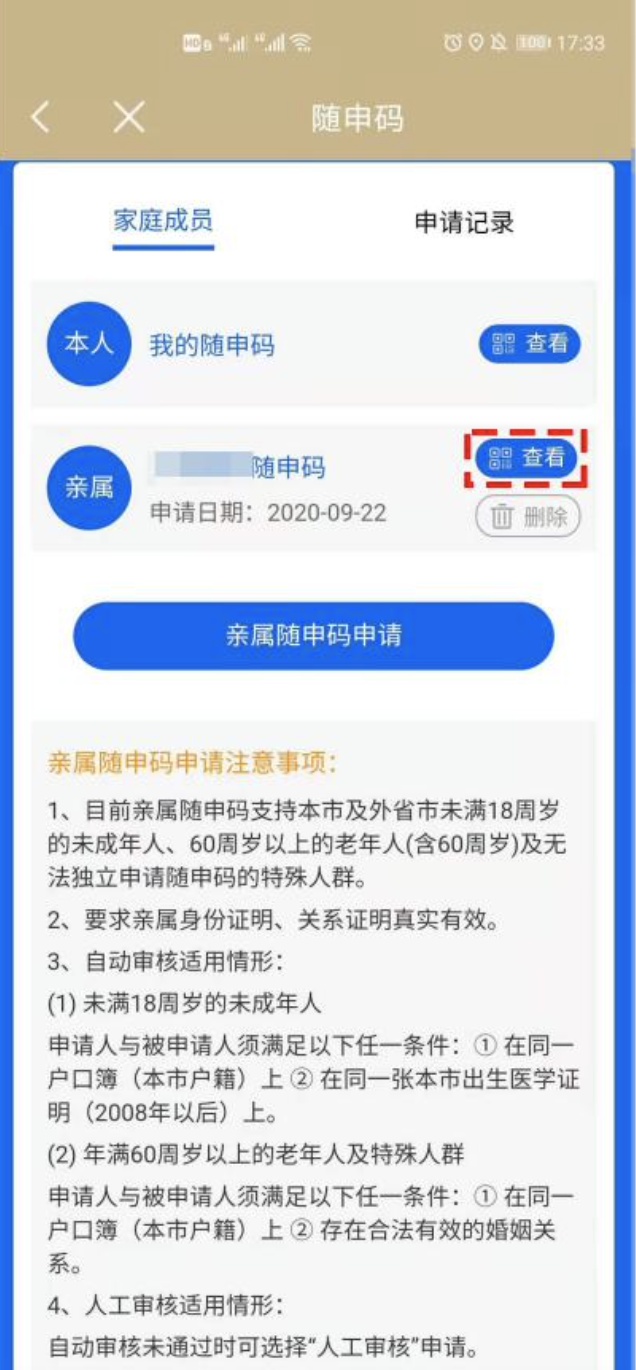Delete the 亲属 随申码 entry
The width and height of the screenshot is (636, 1370).
[528, 517]
